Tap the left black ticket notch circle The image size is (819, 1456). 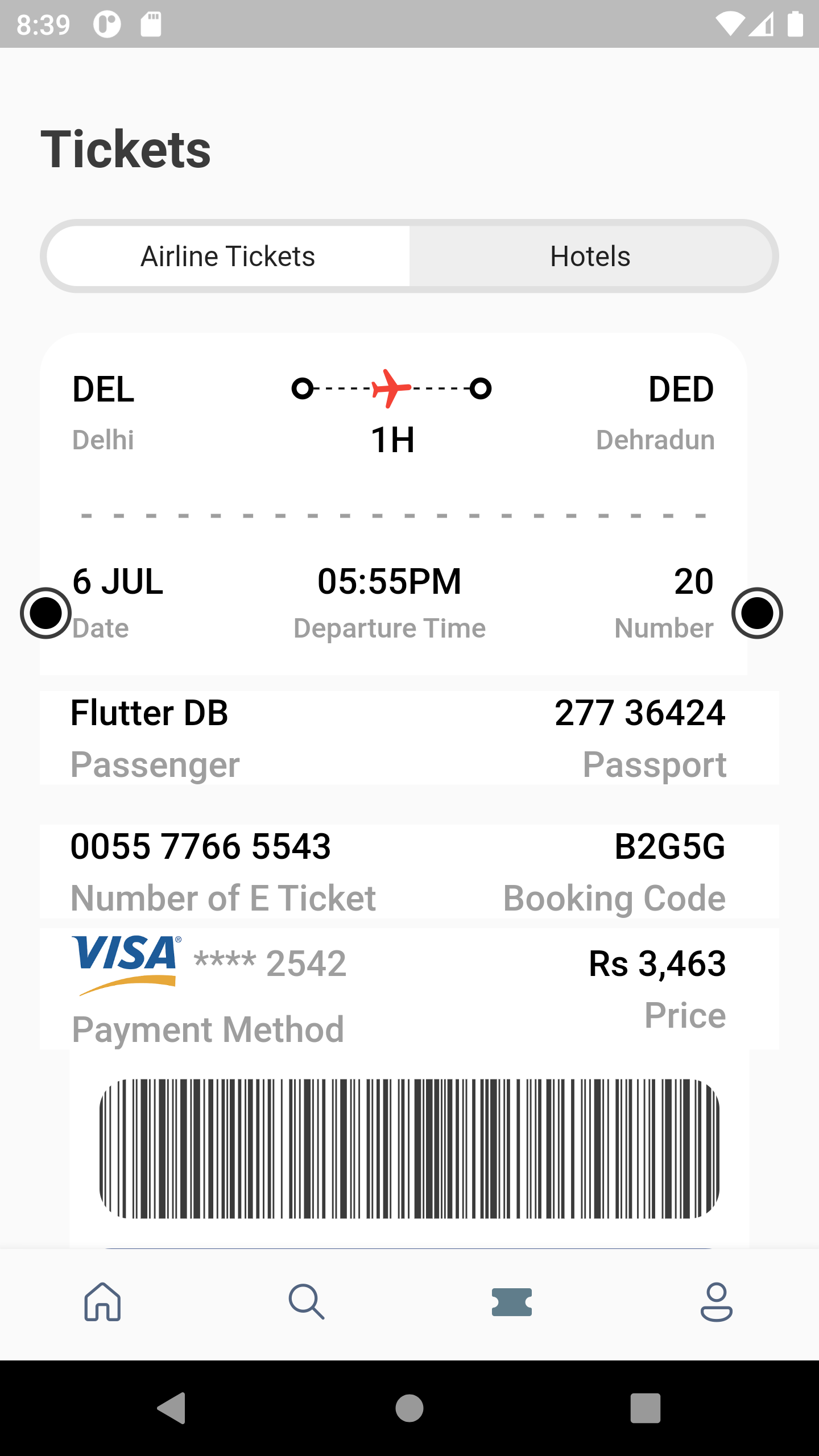pos(45,614)
